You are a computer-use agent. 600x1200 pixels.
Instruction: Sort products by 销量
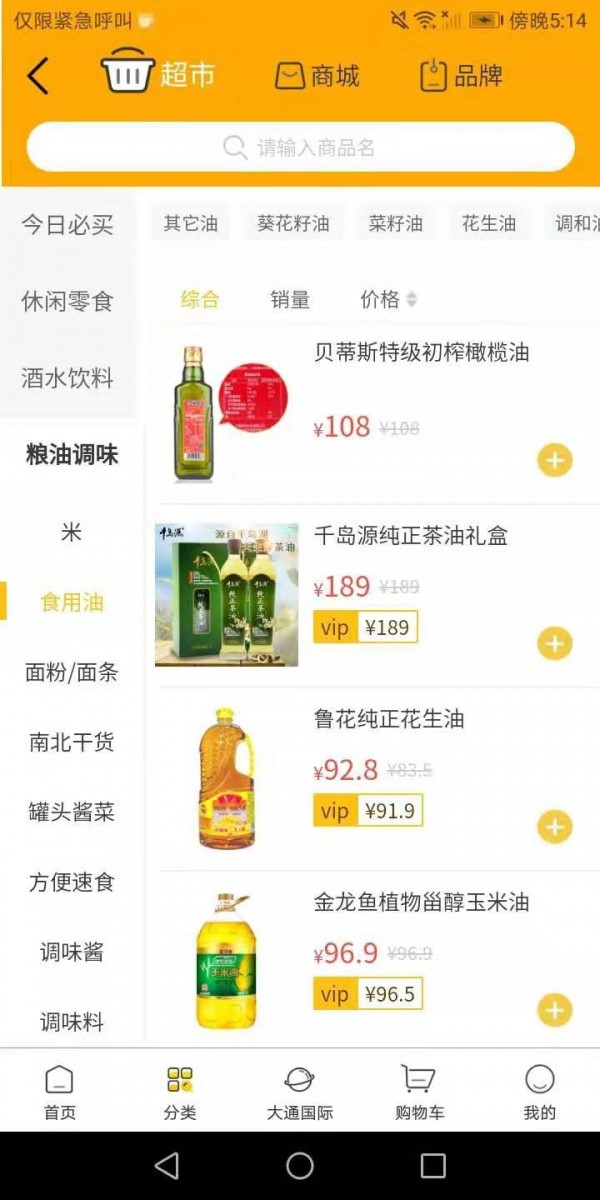coord(290,299)
